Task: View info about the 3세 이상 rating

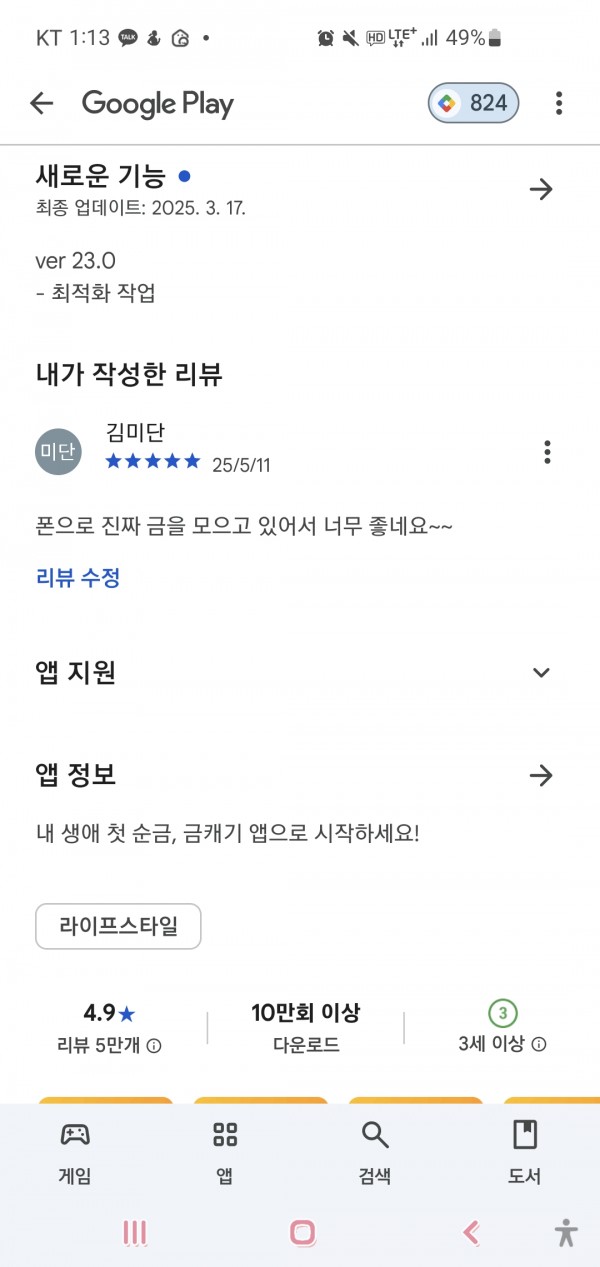Action: coord(538,1045)
